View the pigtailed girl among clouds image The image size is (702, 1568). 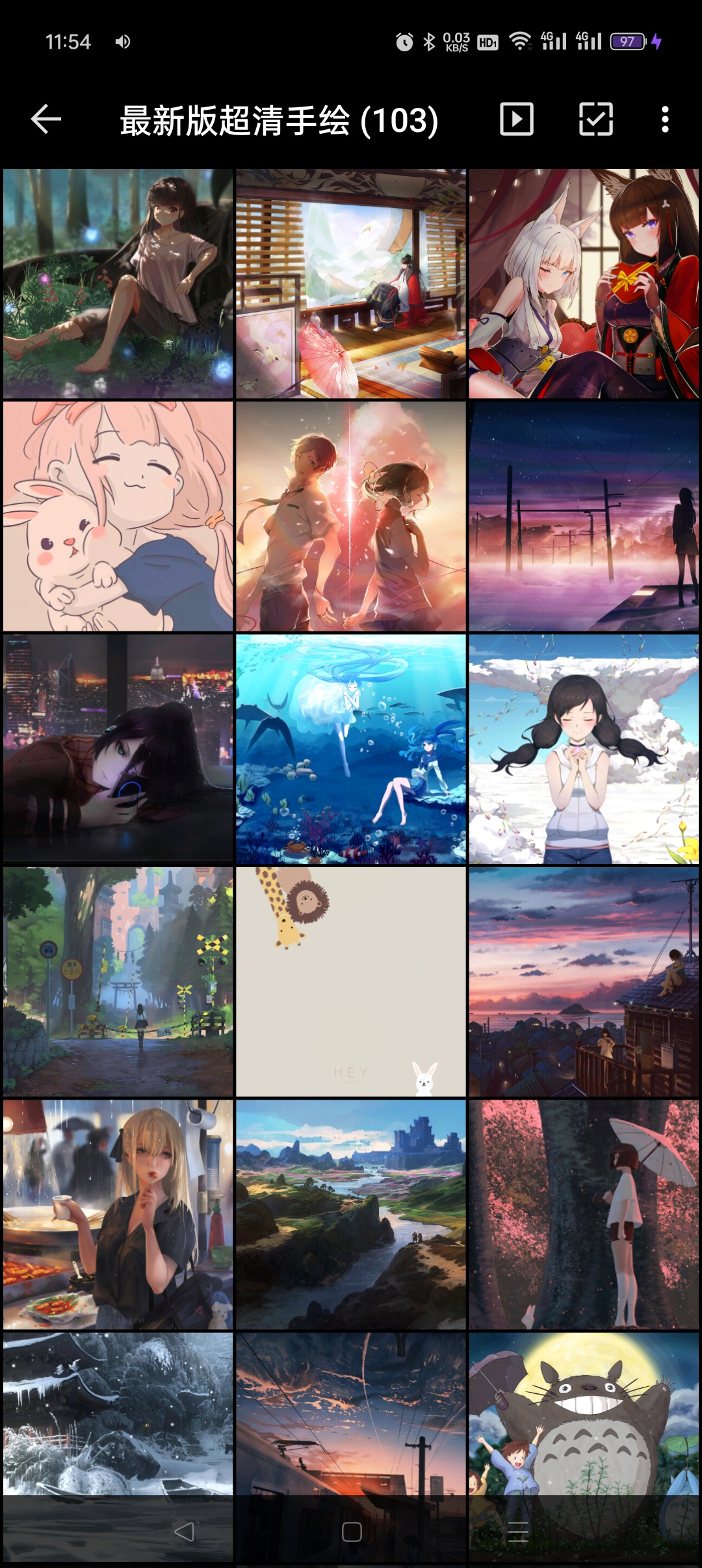[584, 749]
